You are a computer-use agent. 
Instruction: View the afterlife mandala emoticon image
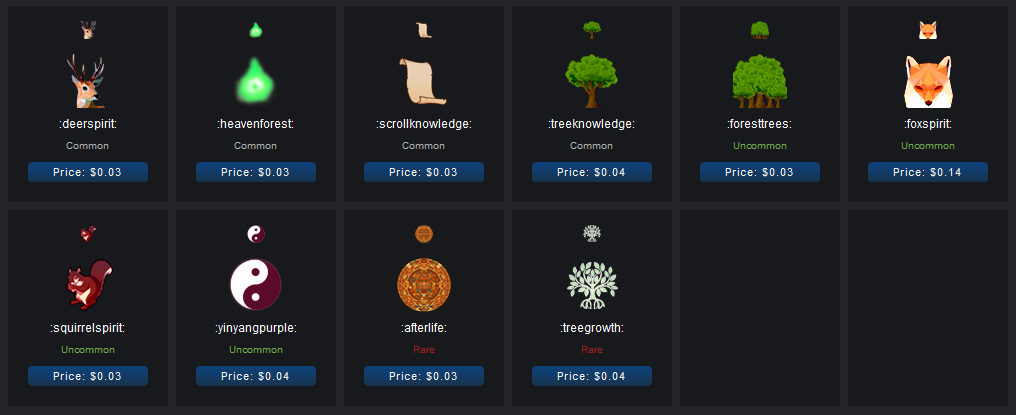pos(424,285)
